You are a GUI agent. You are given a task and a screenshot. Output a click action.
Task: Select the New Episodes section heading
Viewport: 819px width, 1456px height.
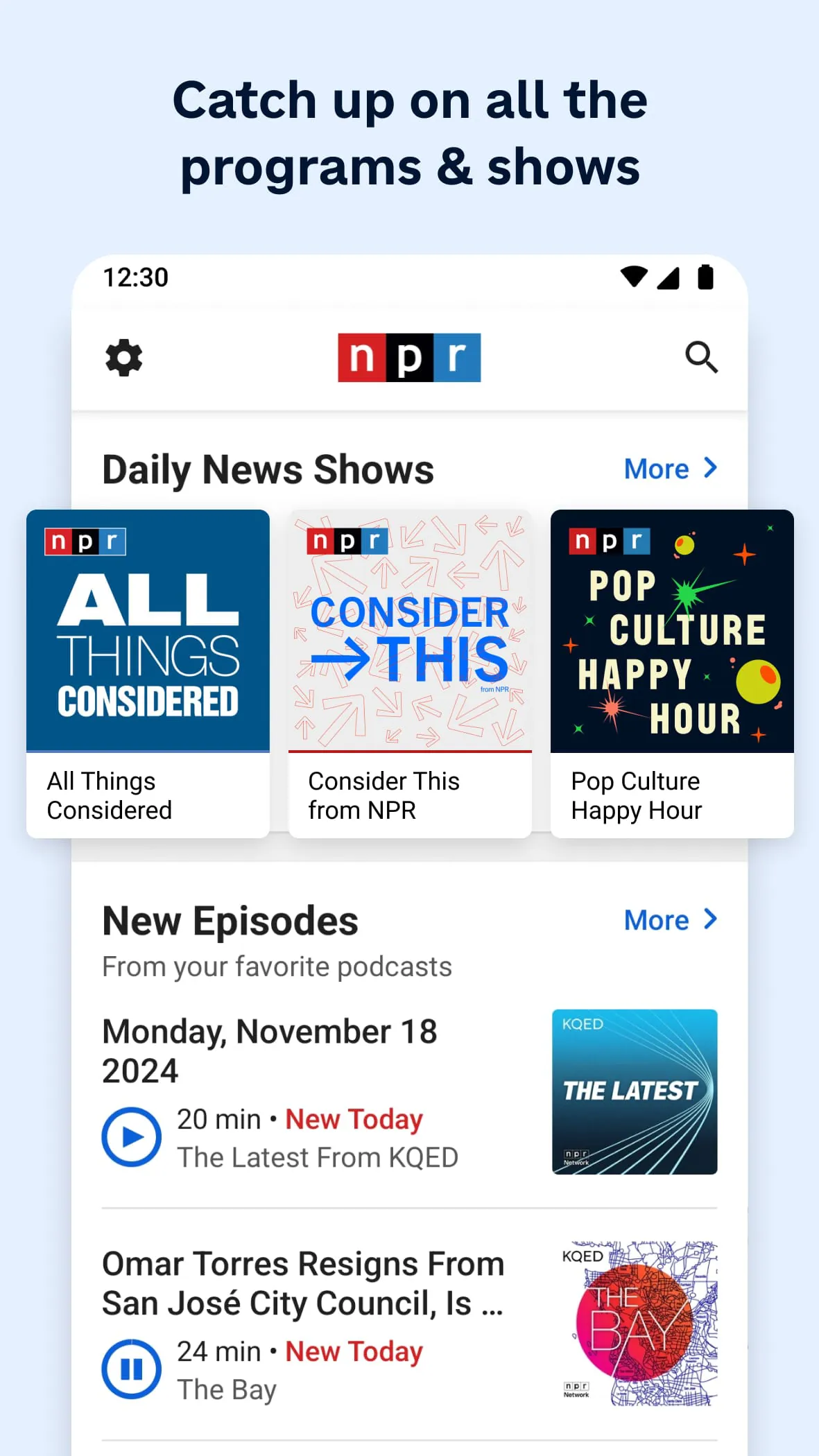[x=230, y=920]
